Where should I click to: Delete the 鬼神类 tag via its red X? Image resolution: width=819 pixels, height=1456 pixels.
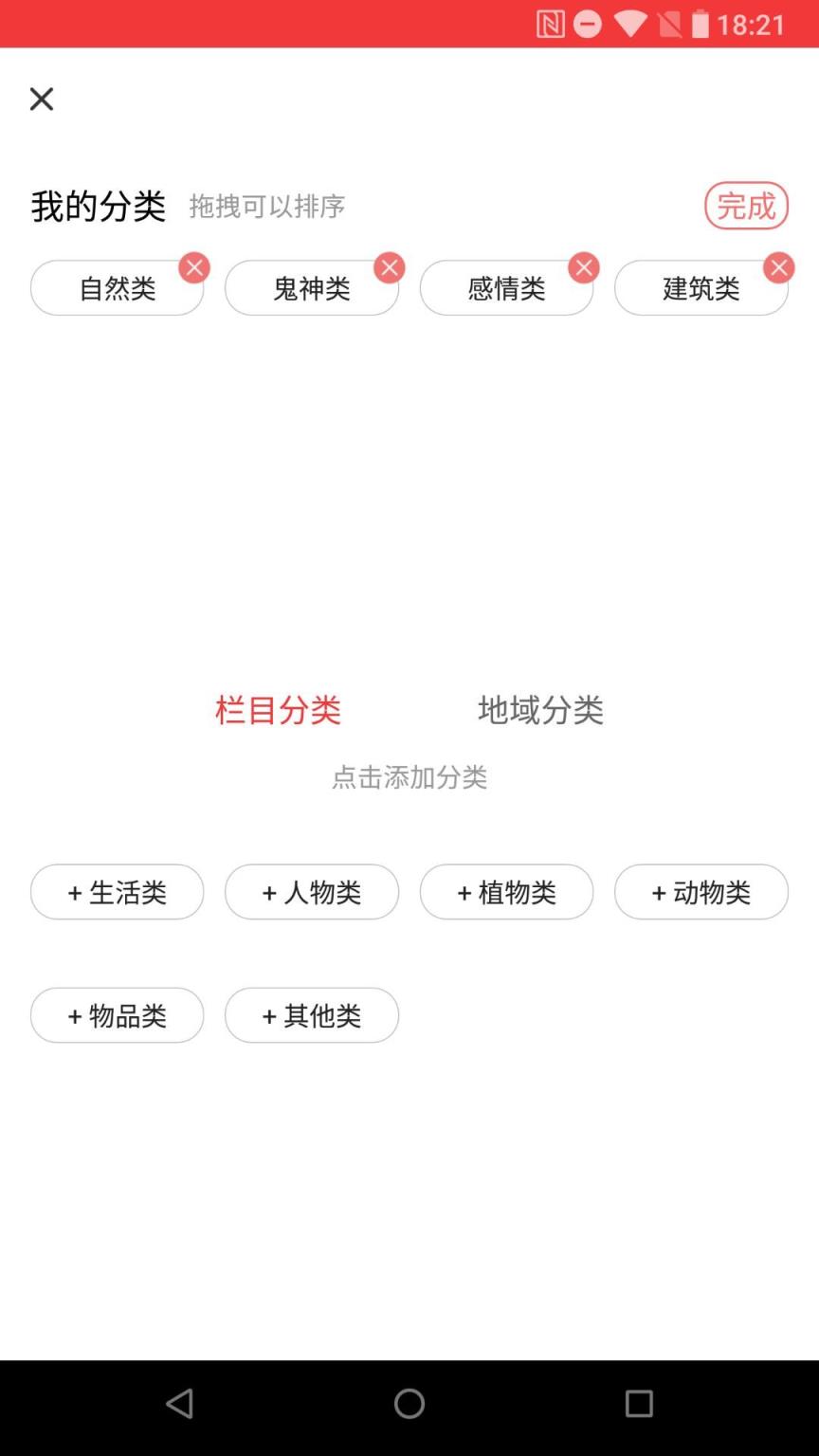tap(389, 267)
